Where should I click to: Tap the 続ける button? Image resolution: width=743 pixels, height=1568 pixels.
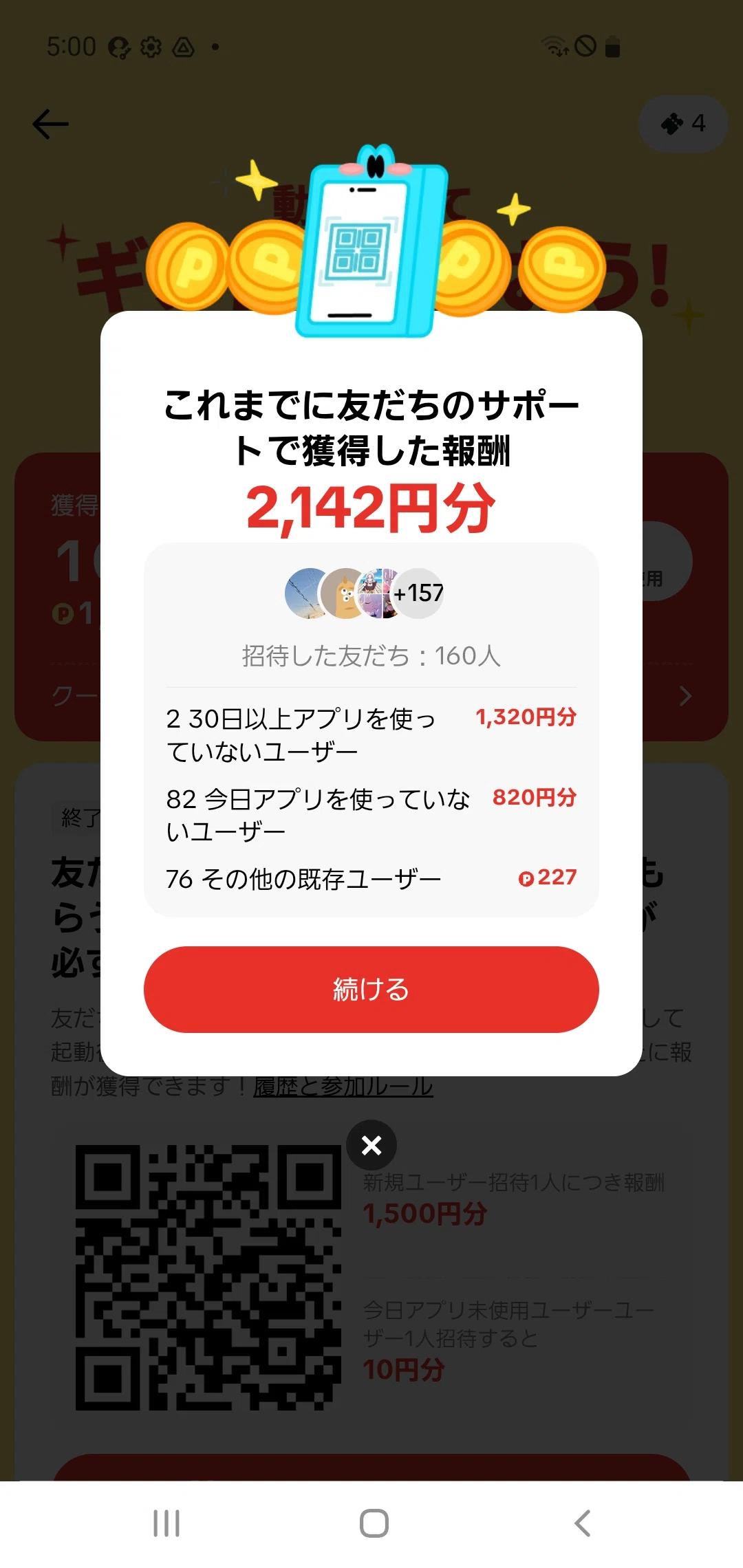tap(371, 989)
